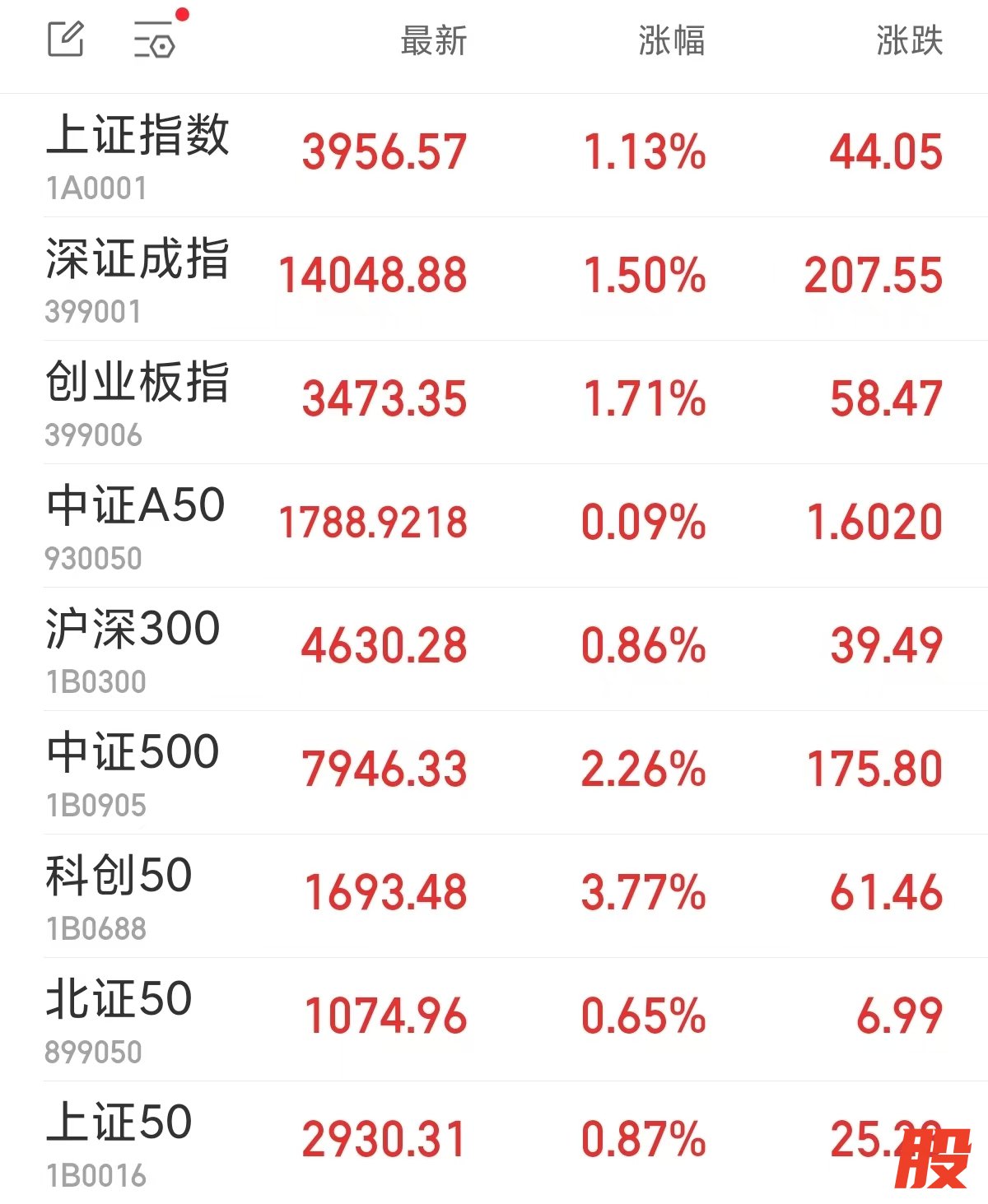Screen dimensions: 988x1204
Task: View 创业板指 details
Action: 494,402
